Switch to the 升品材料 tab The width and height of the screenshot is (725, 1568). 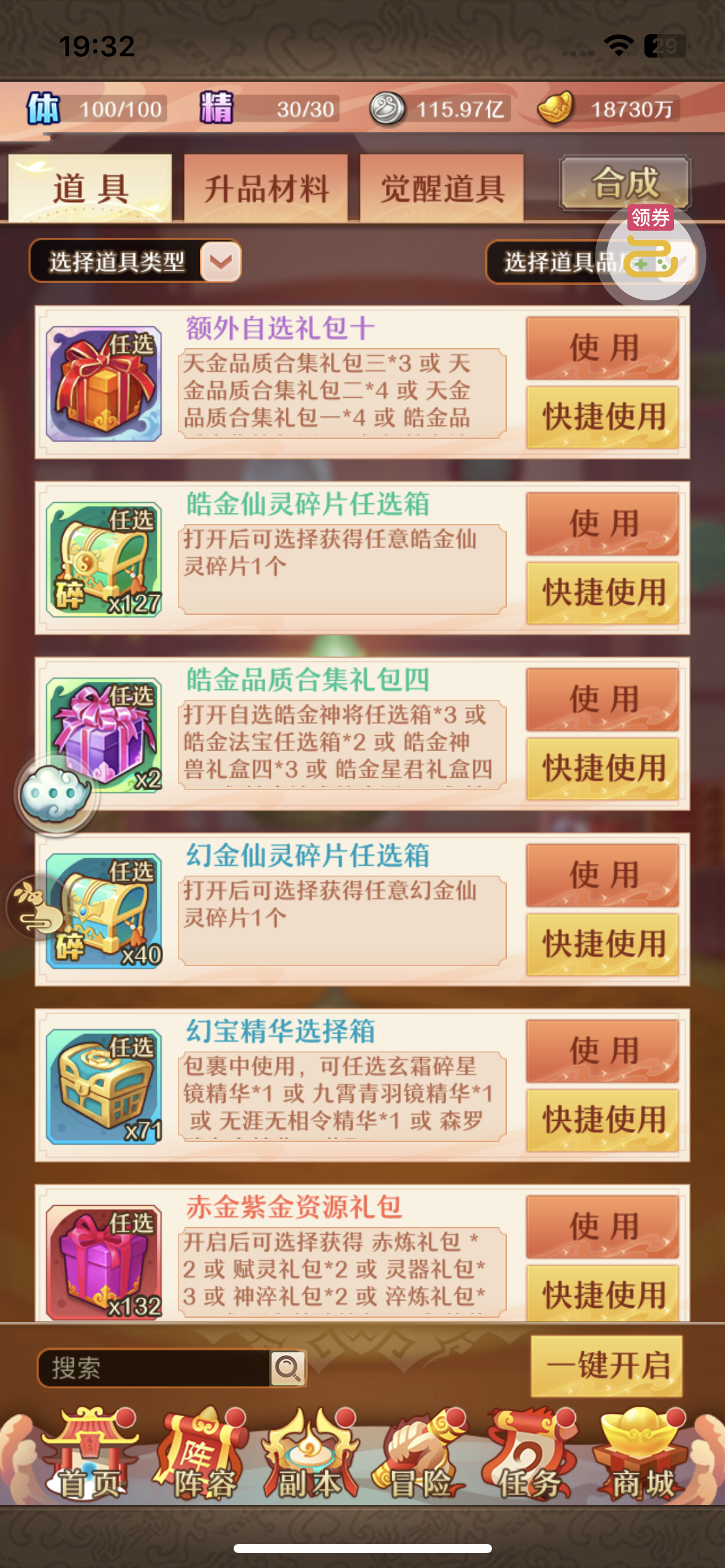[266, 188]
